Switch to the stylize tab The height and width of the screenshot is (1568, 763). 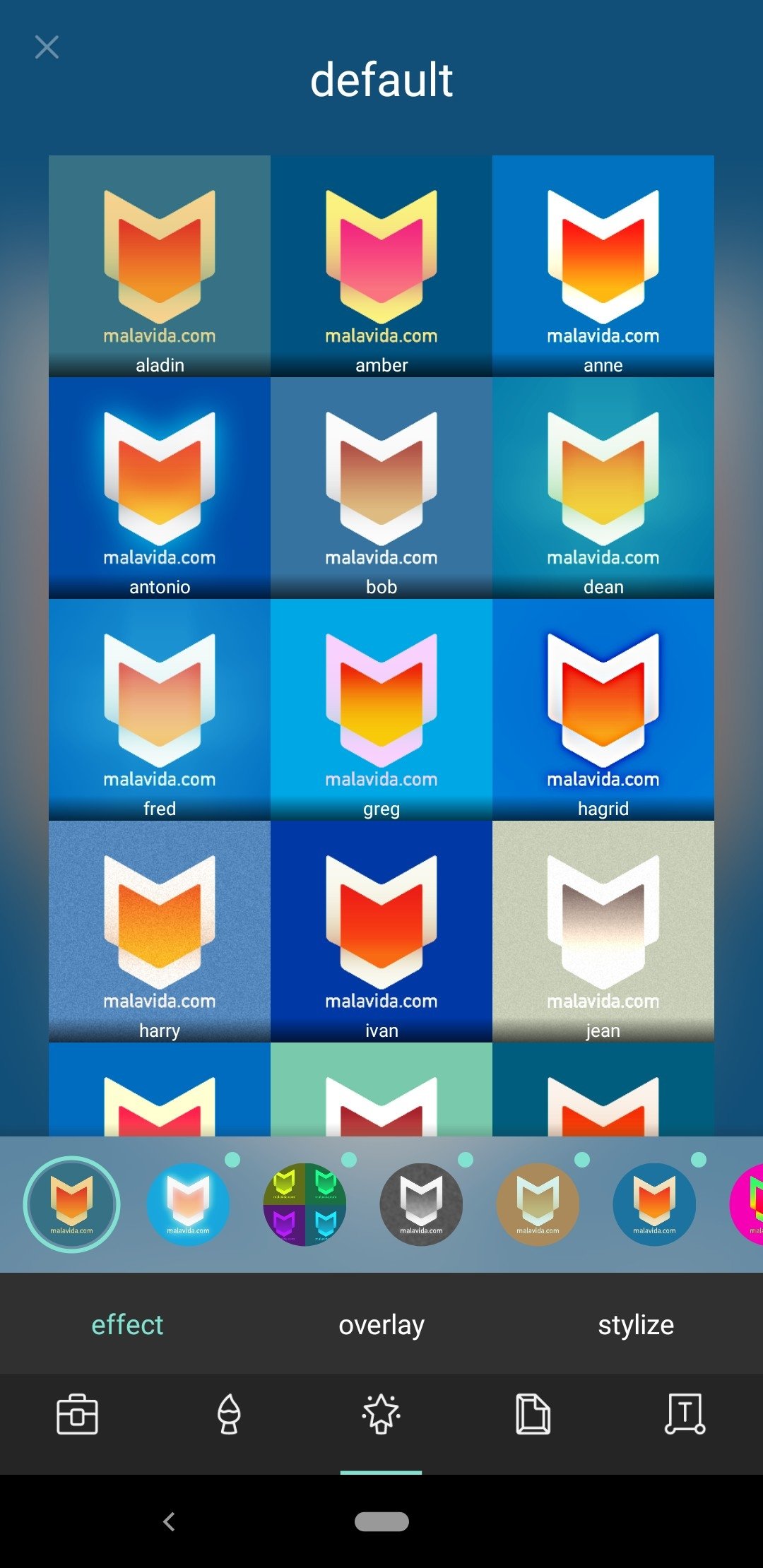[x=636, y=1324]
